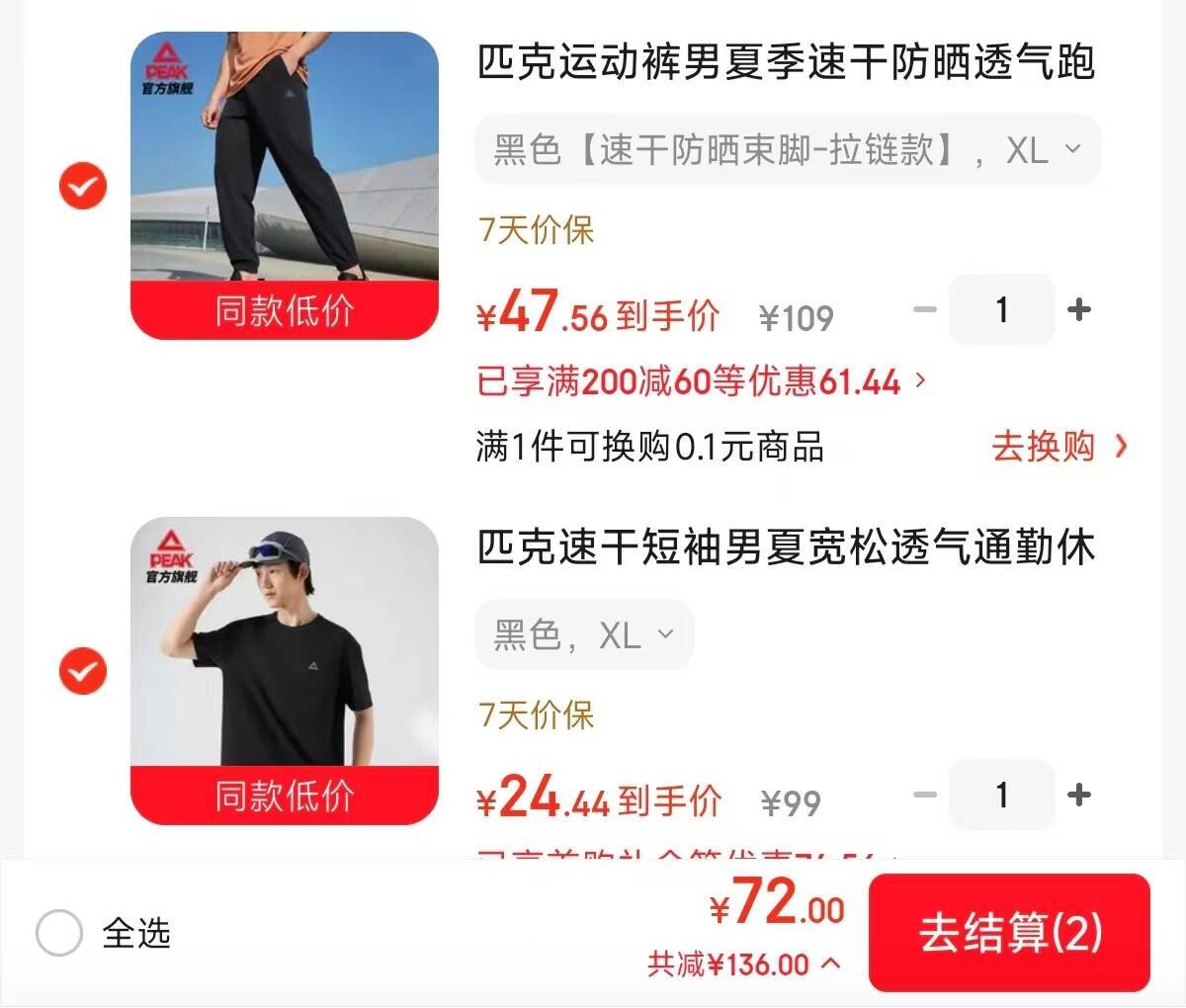1186x1008 pixels.
Task: Change the 黑色，XL option for short sleeve
Action: (x=583, y=634)
